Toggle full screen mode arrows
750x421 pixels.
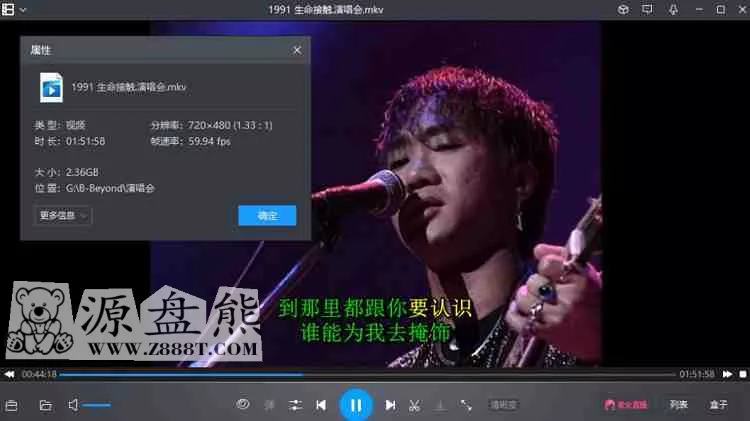coord(466,405)
